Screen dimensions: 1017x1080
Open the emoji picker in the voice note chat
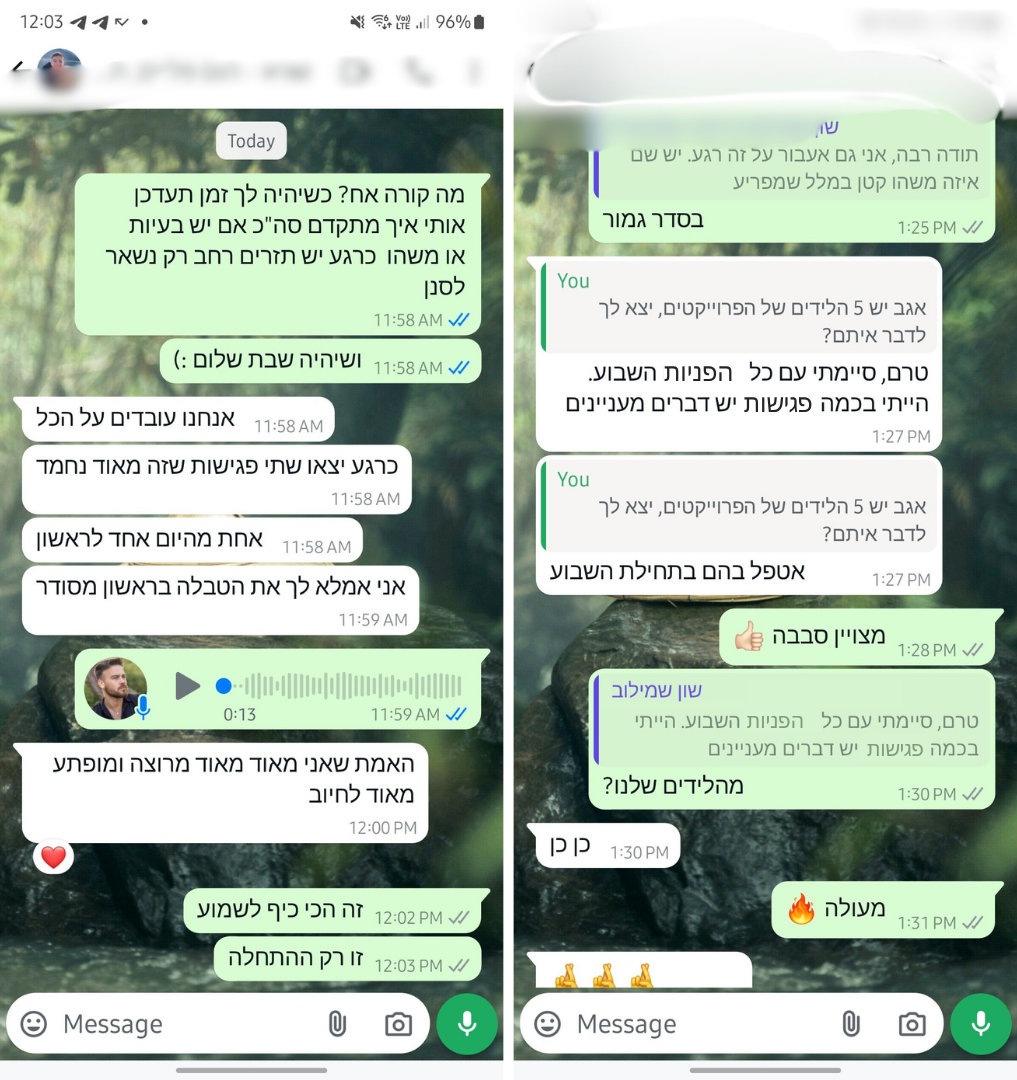(x=34, y=1024)
